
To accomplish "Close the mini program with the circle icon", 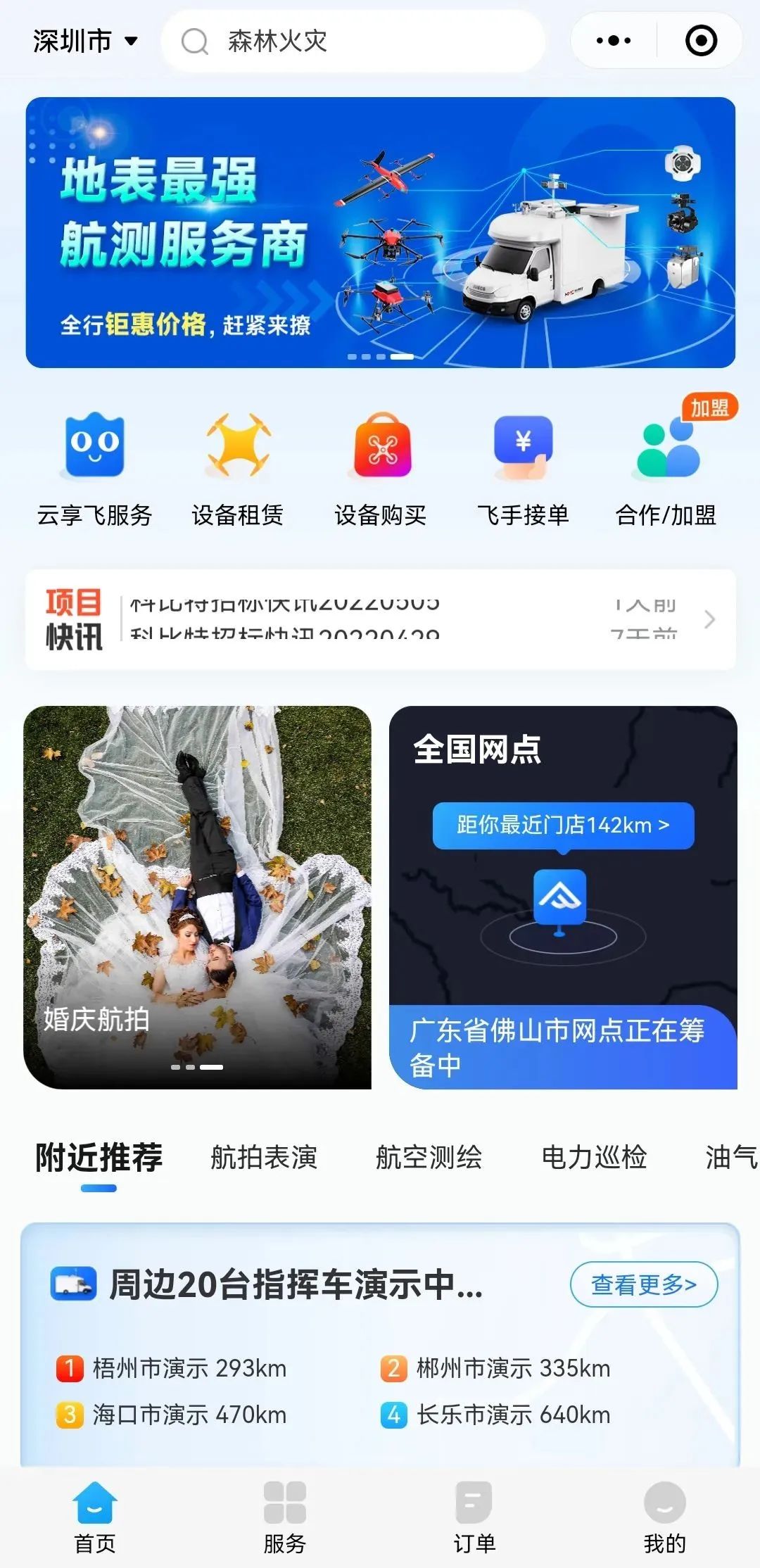I will [x=701, y=41].
